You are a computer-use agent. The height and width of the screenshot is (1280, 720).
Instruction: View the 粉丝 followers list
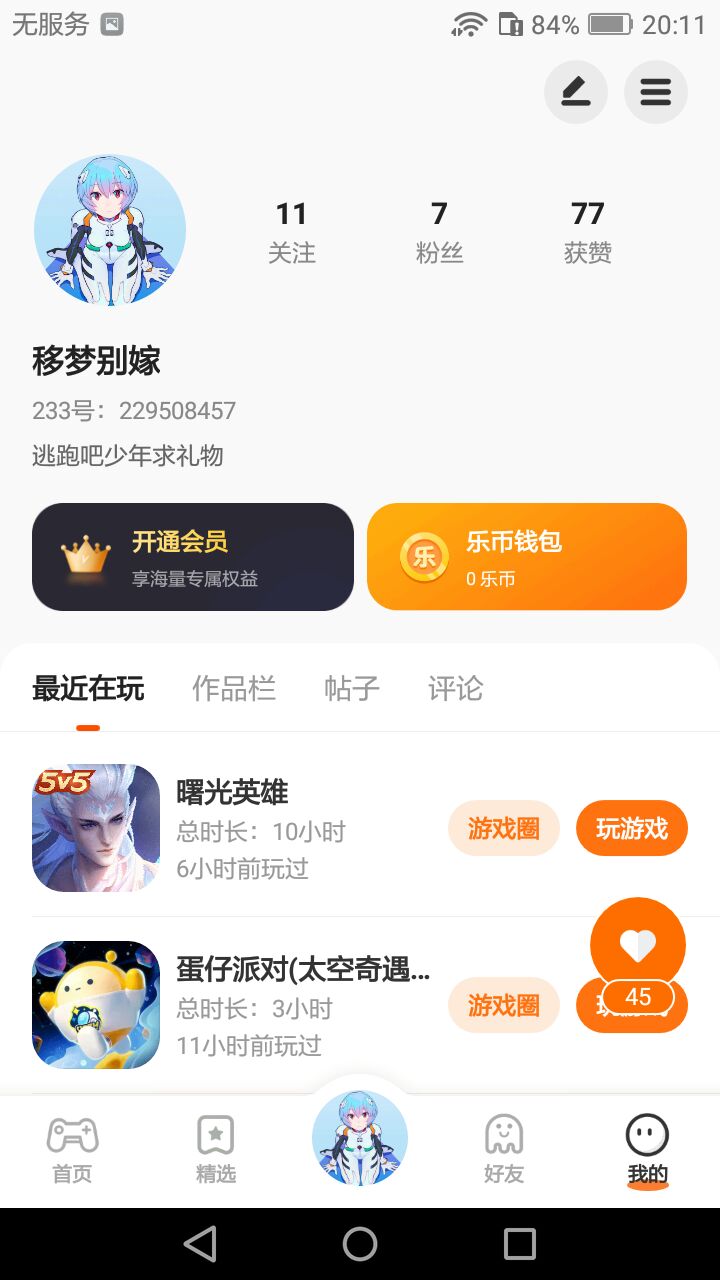439,231
